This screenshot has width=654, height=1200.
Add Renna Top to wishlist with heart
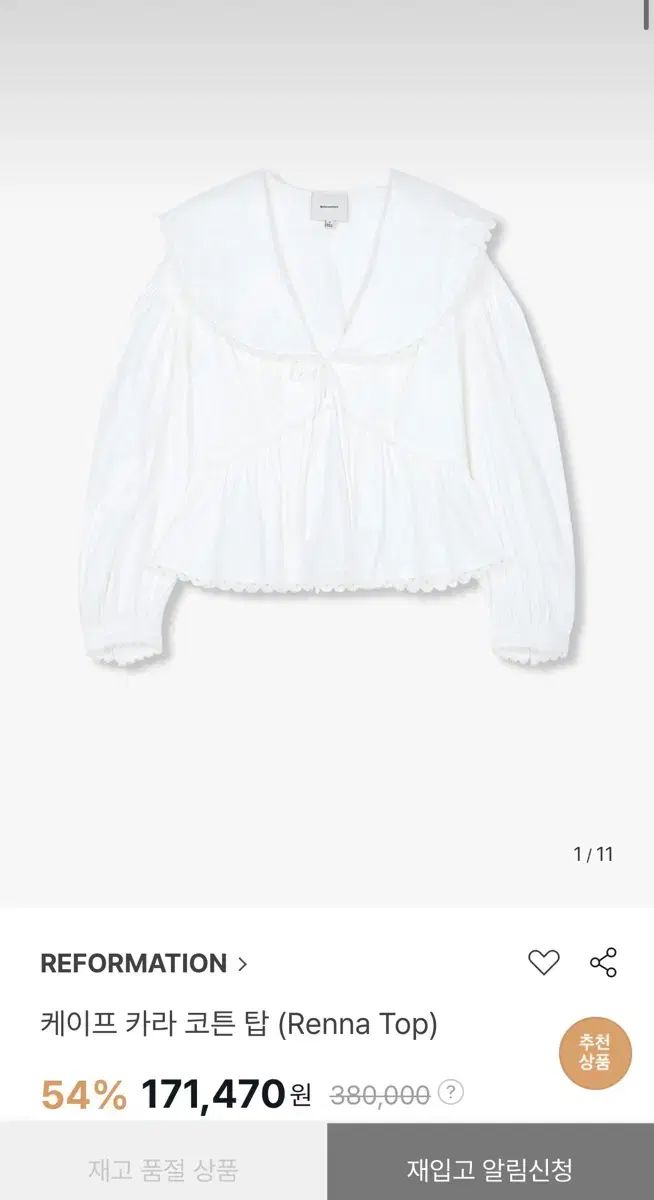pyautogui.click(x=543, y=963)
